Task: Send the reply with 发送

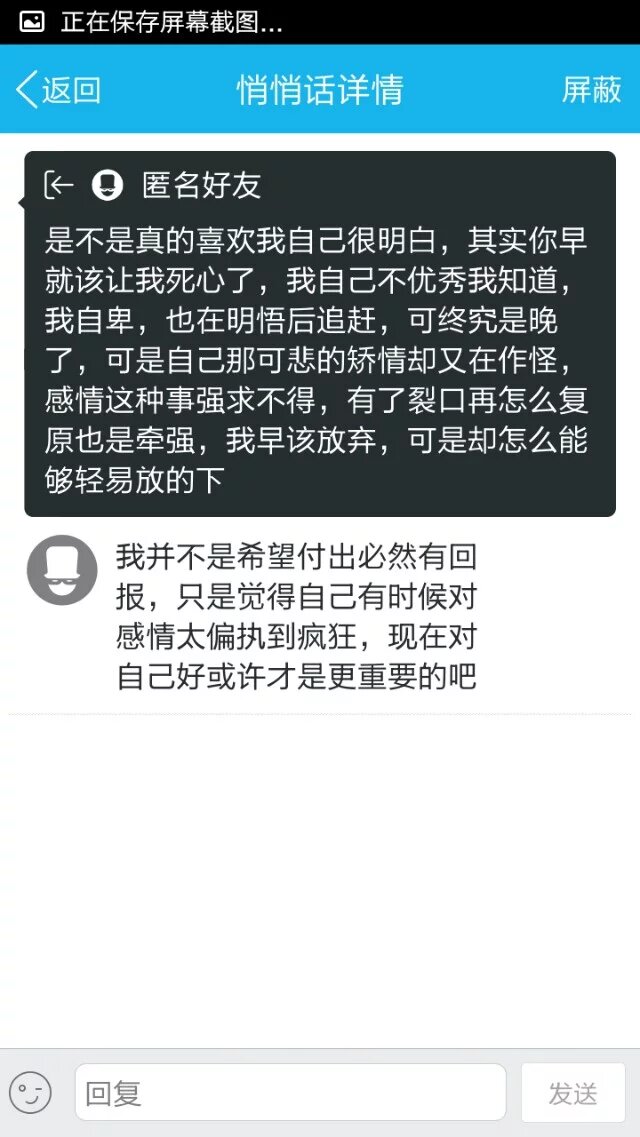Action: 573,1092
